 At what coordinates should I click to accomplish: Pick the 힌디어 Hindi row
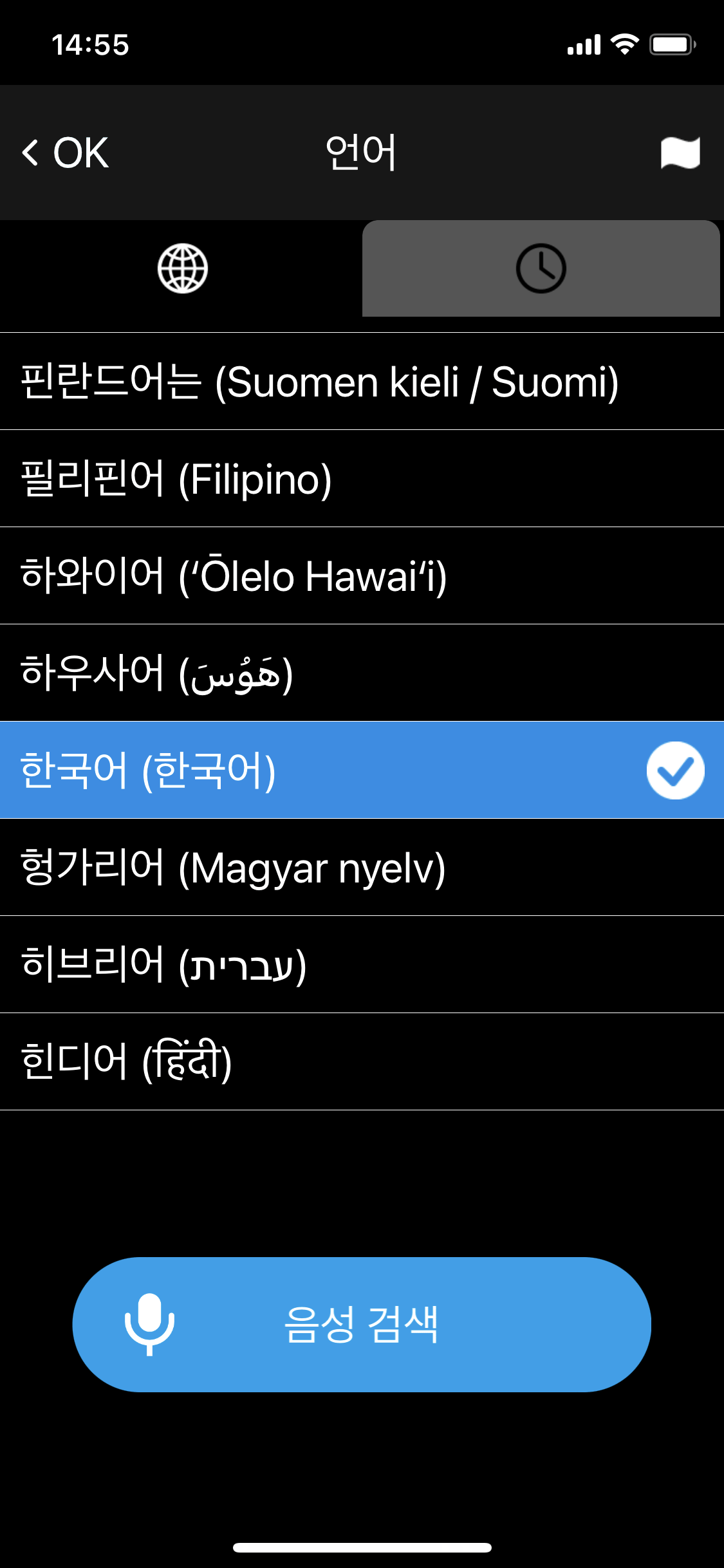362,1062
